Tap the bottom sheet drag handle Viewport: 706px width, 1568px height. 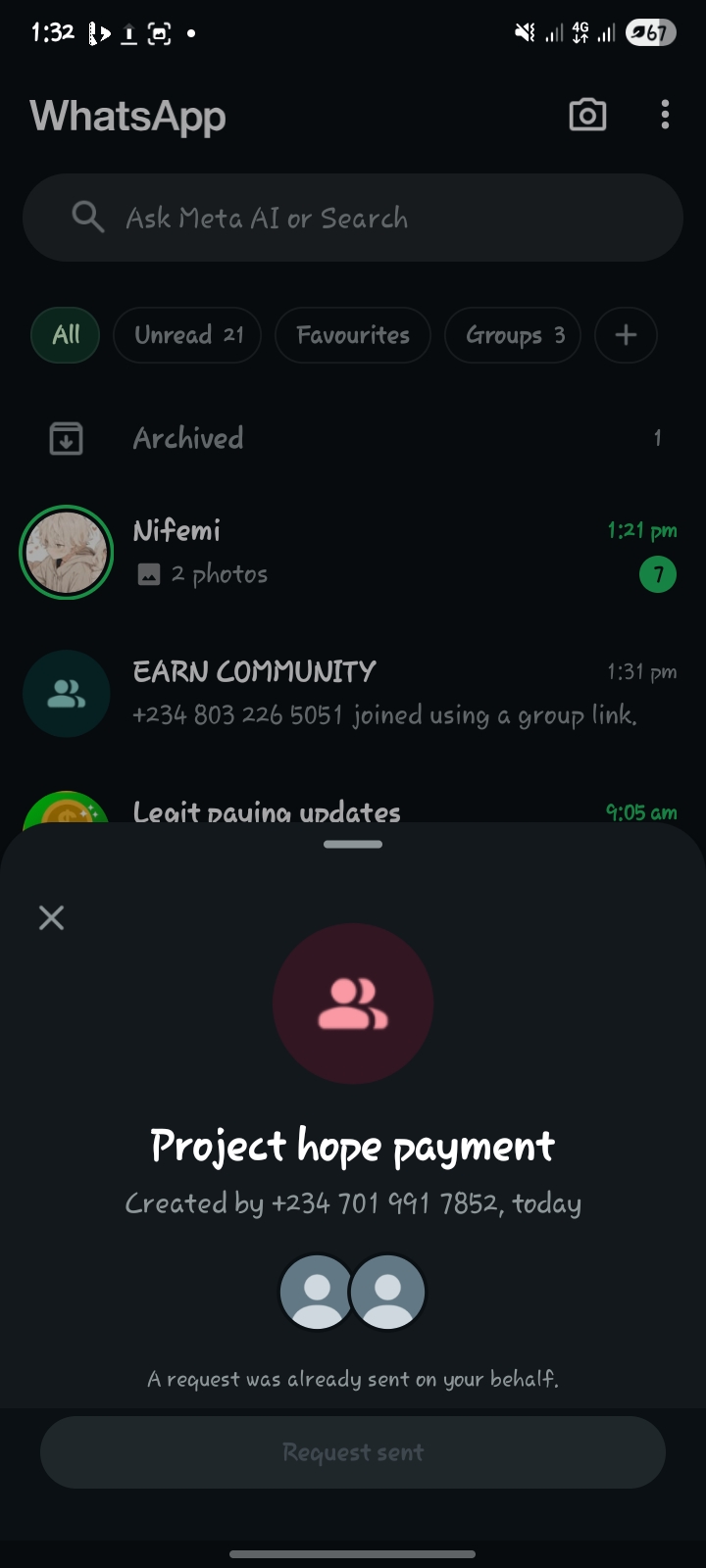click(x=353, y=844)
